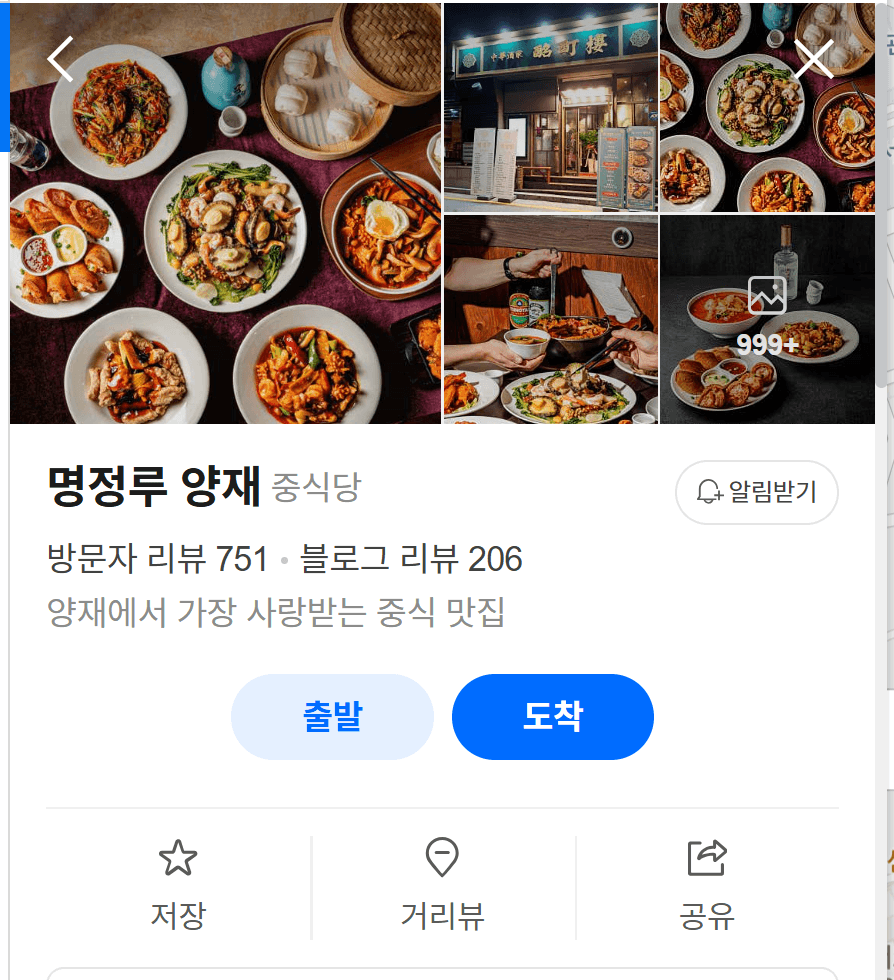This screenshot has width=894, height=980.
Task: View the large table-spread food photo
Action: point(224,210)
